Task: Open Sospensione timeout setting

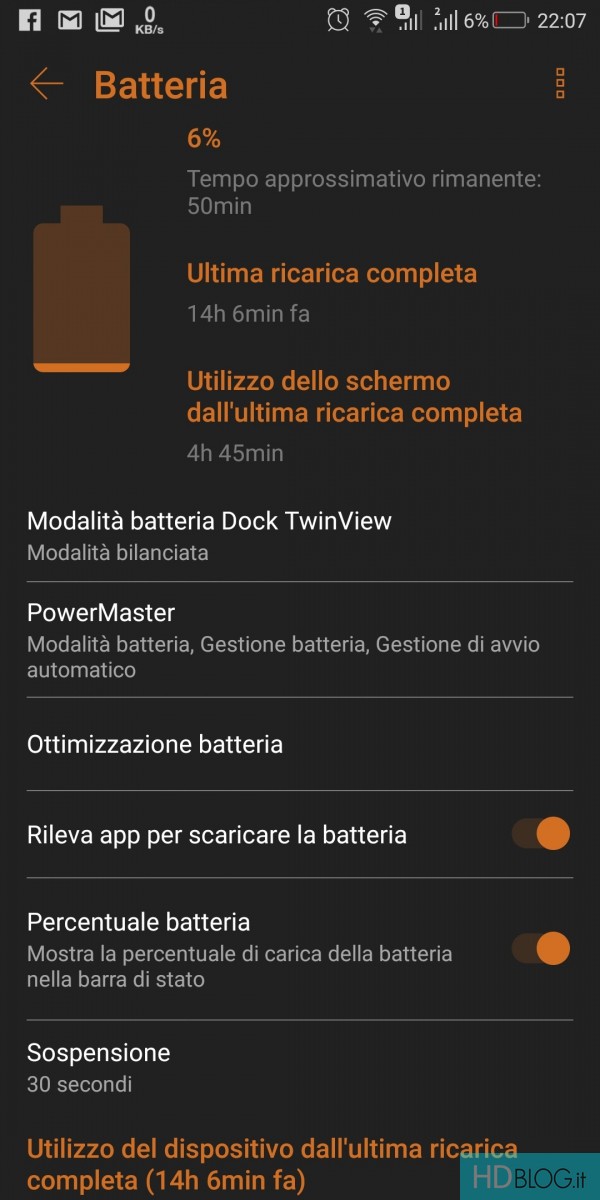Action: (x=300, y=1066)
